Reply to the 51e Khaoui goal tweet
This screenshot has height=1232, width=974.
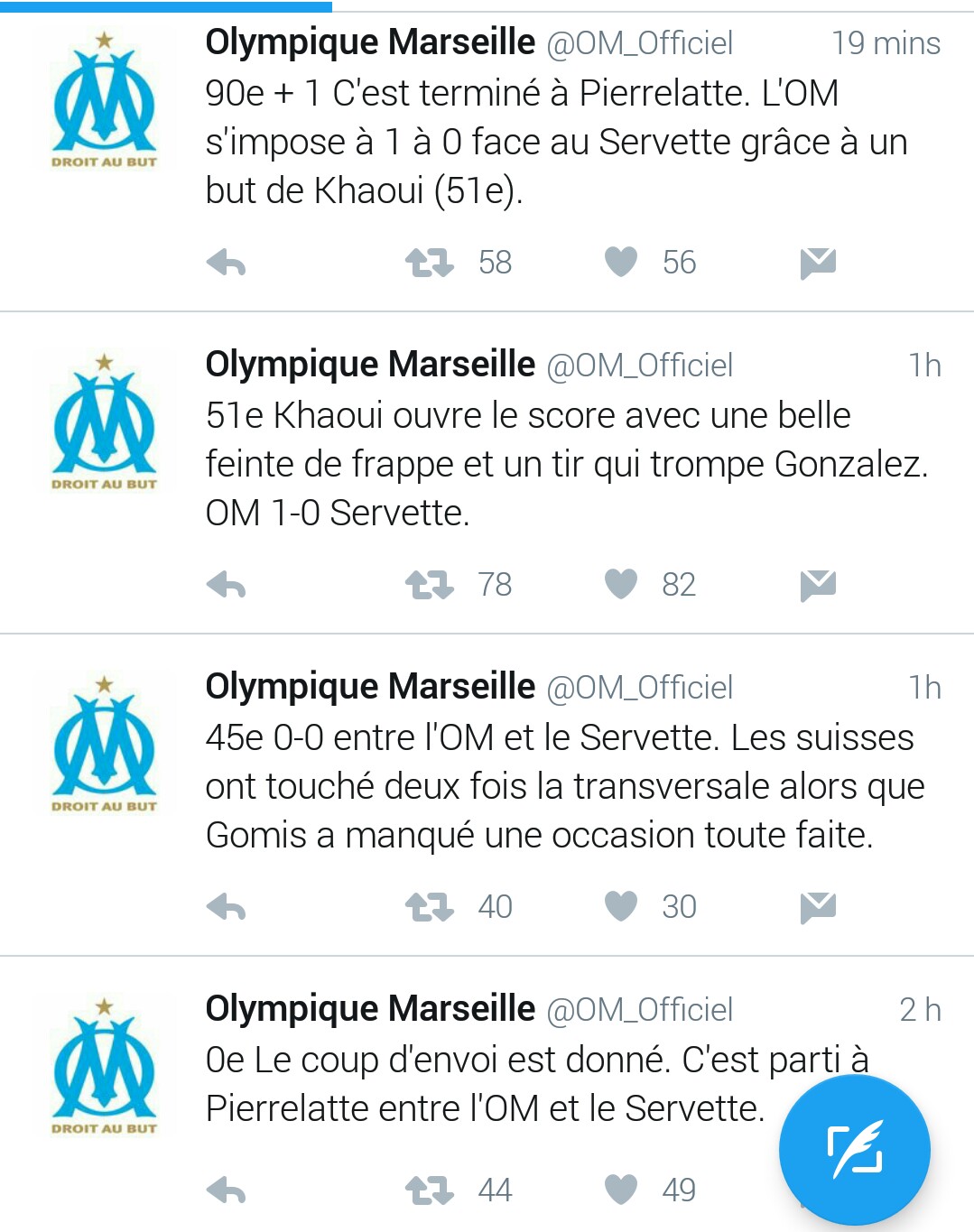click(x=226, y=585)
